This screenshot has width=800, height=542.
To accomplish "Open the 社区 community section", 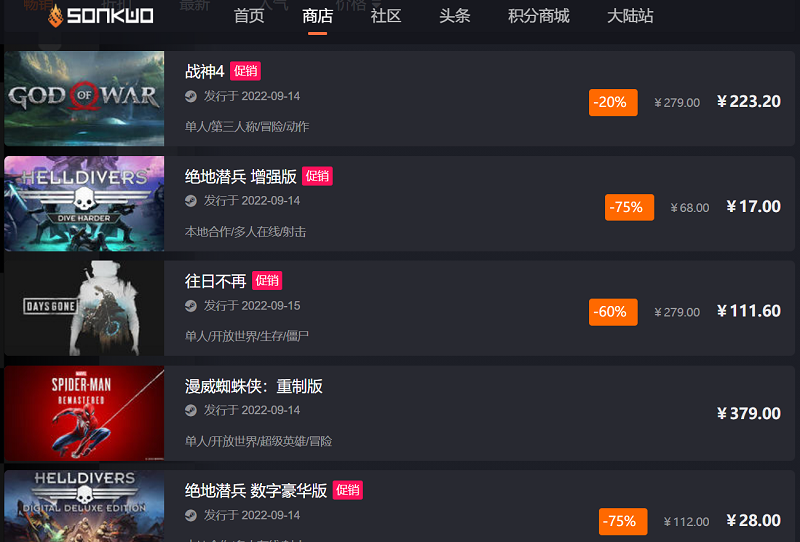I will [386, 16].
